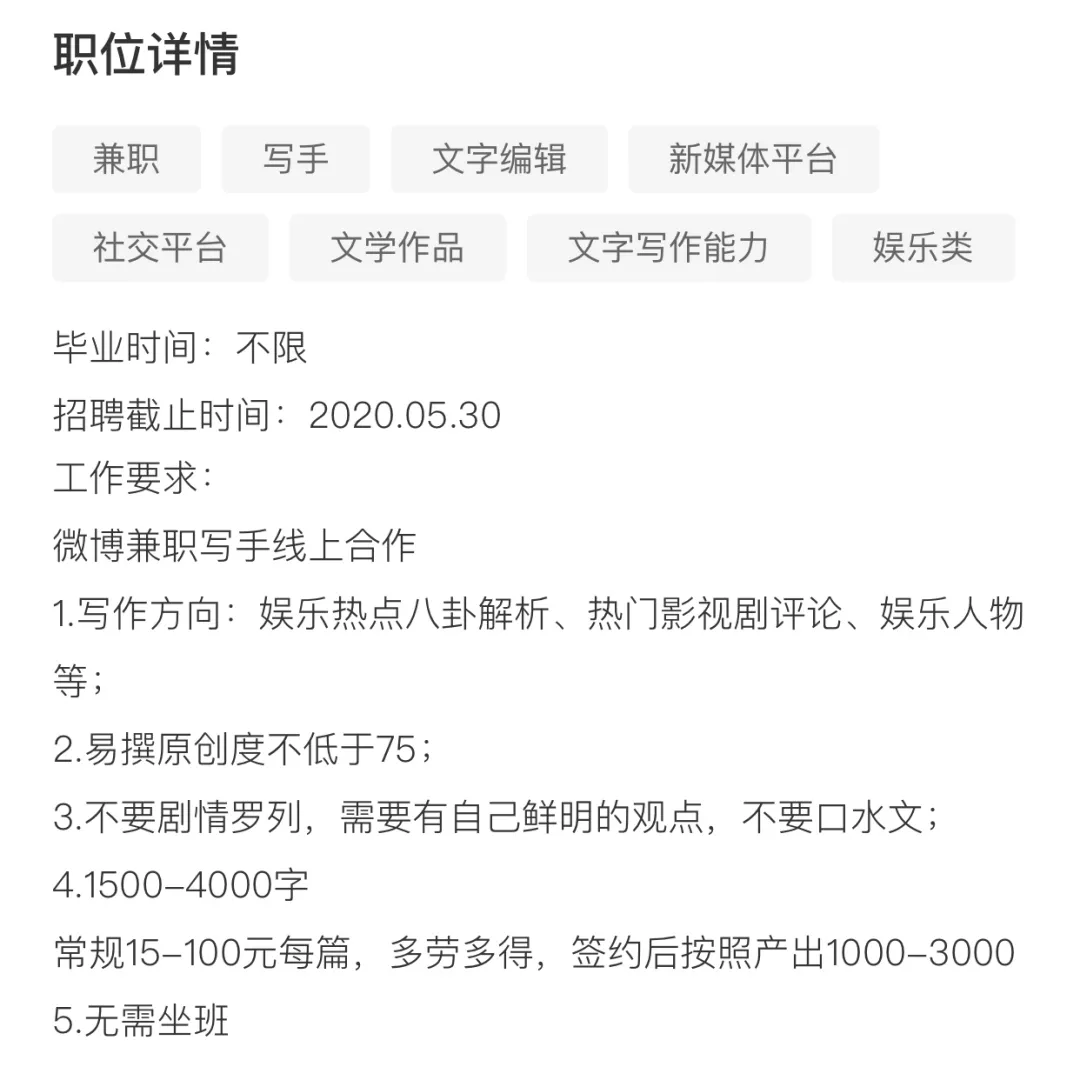Tap the 娱乐类 chip

click(x=923, y=248)
